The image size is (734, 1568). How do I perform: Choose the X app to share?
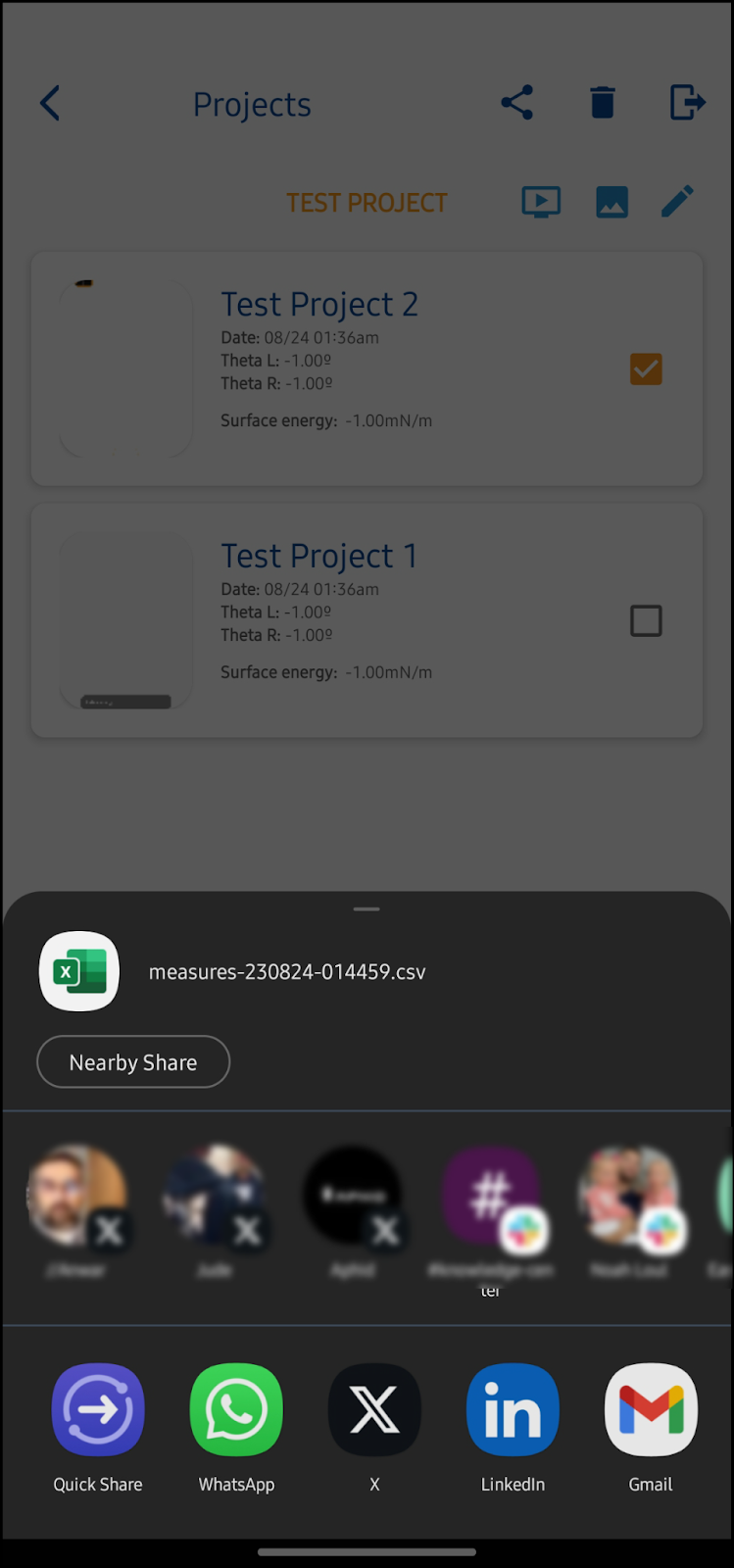tap(374, 1410)
